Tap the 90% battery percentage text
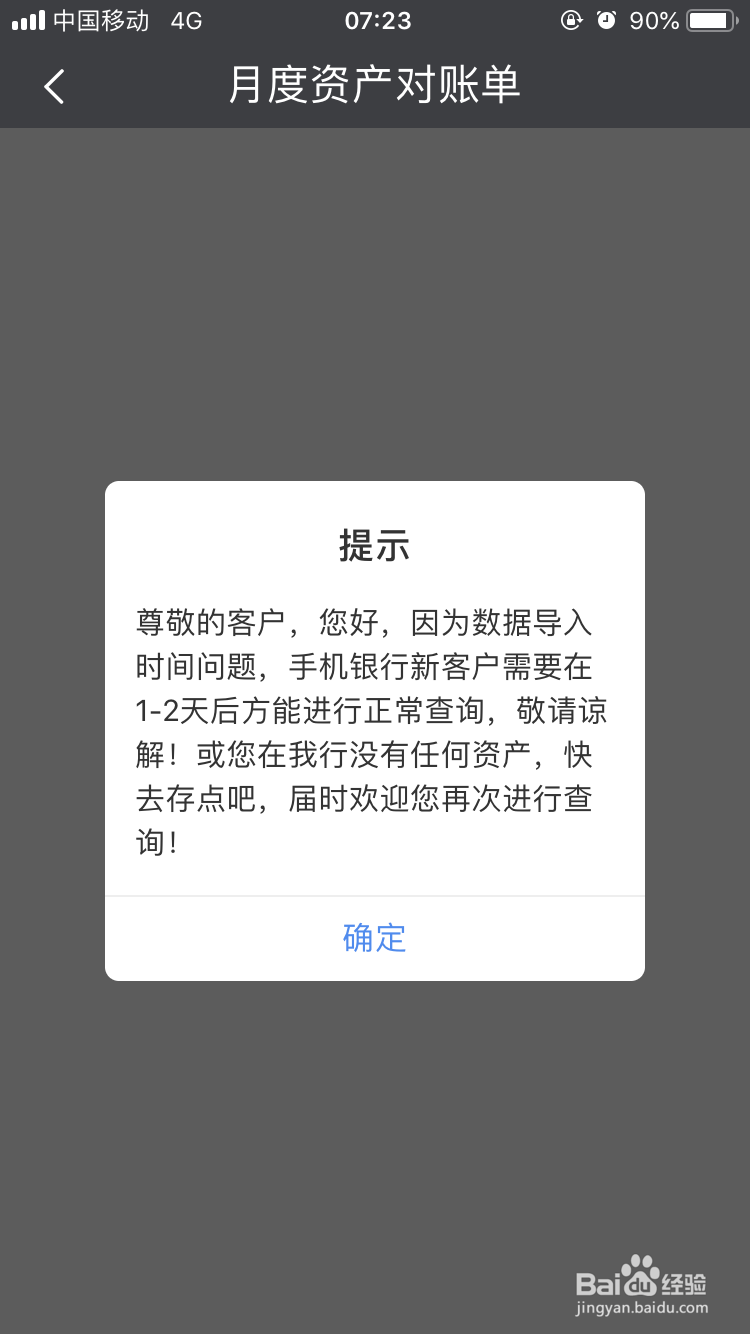Viewport: 750px width, 1334px height. tap(653, 20)
